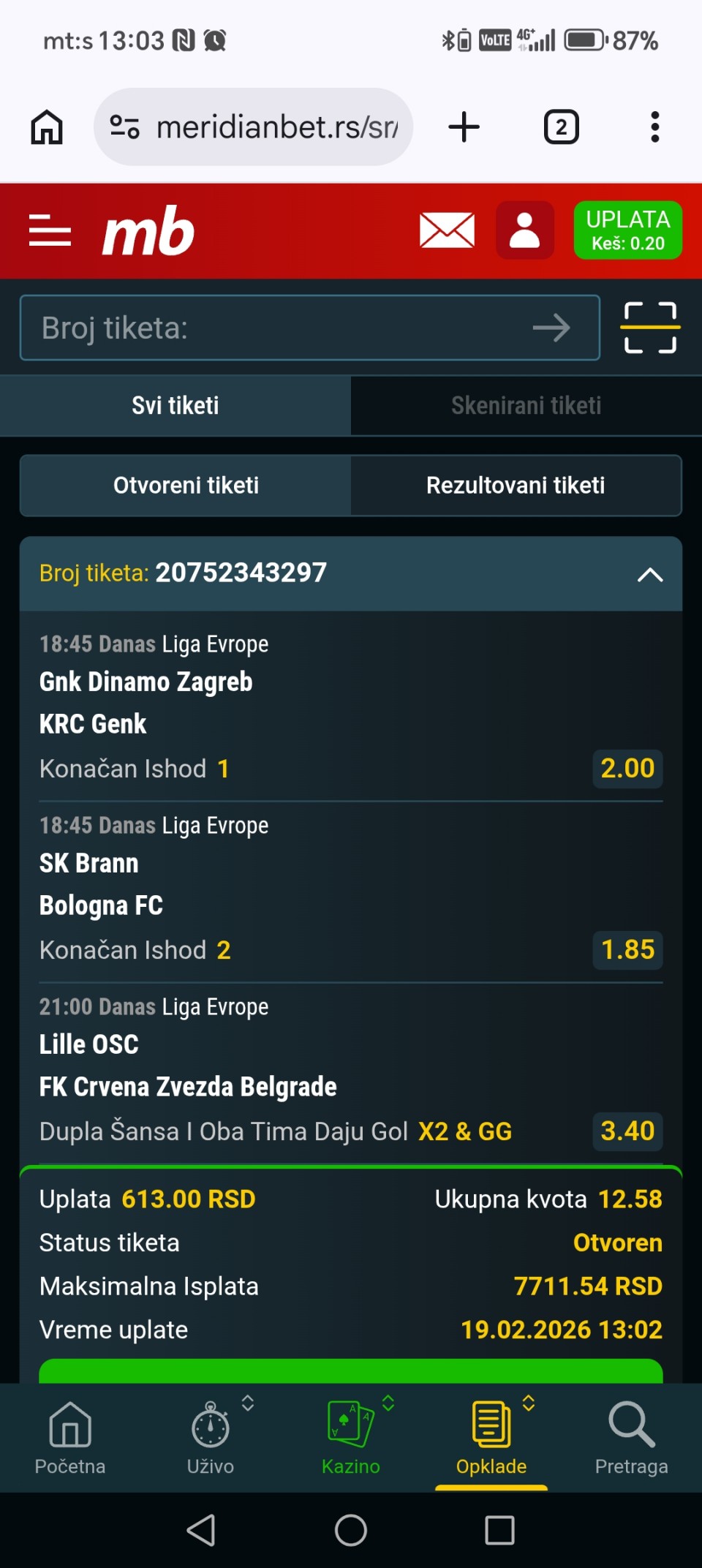Open the messages envelope icon
702x1568 pixels.
447,231
